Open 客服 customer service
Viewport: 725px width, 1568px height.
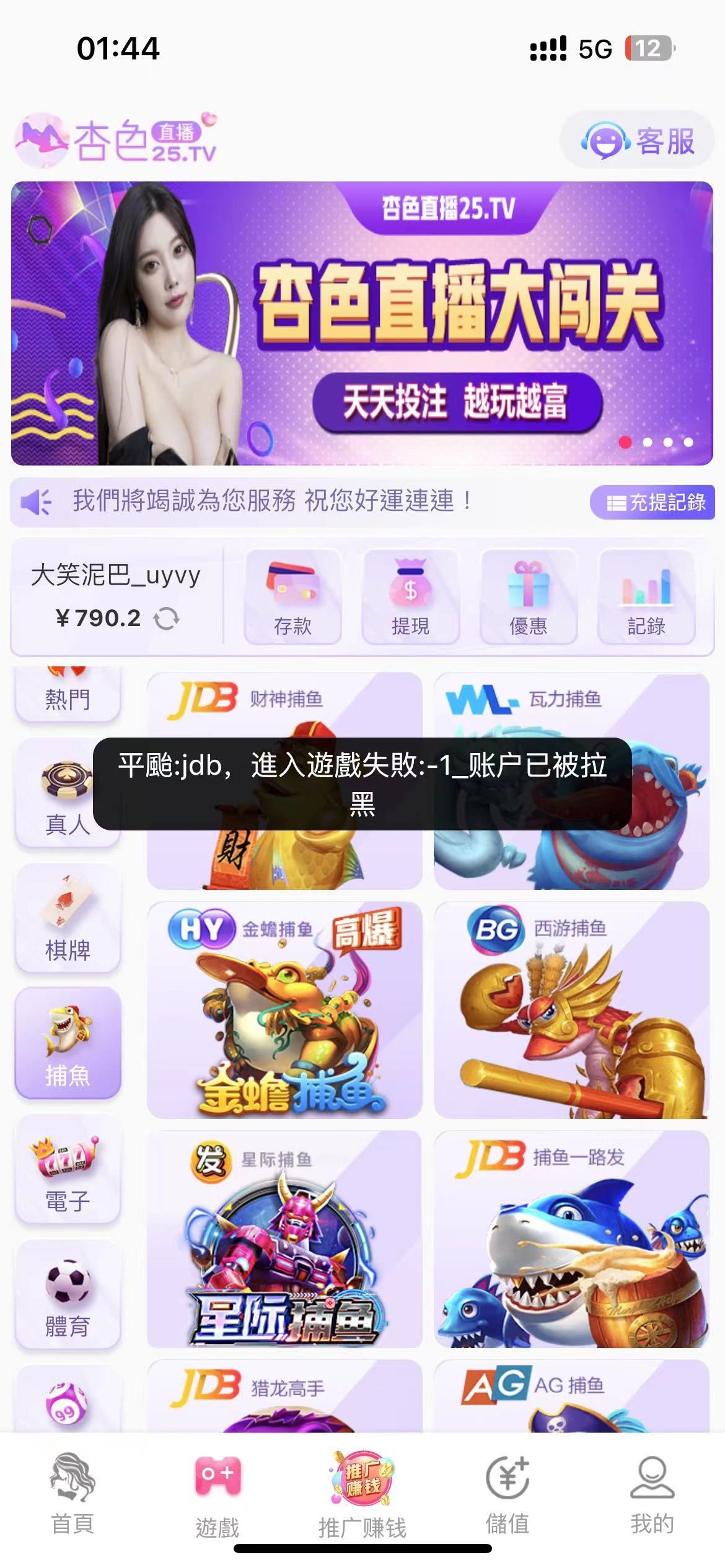[x=638, y=141]
